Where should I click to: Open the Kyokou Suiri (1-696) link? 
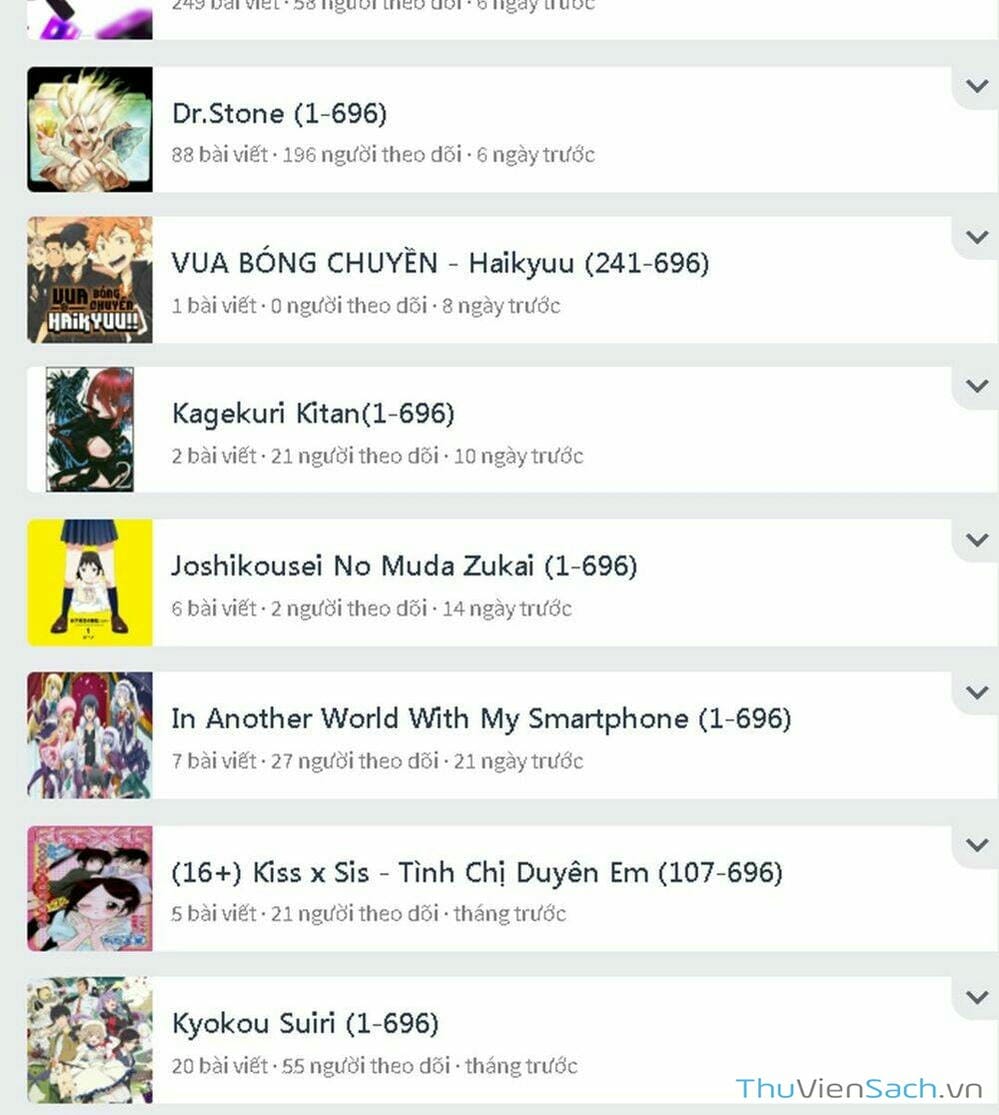(307, 1024)
